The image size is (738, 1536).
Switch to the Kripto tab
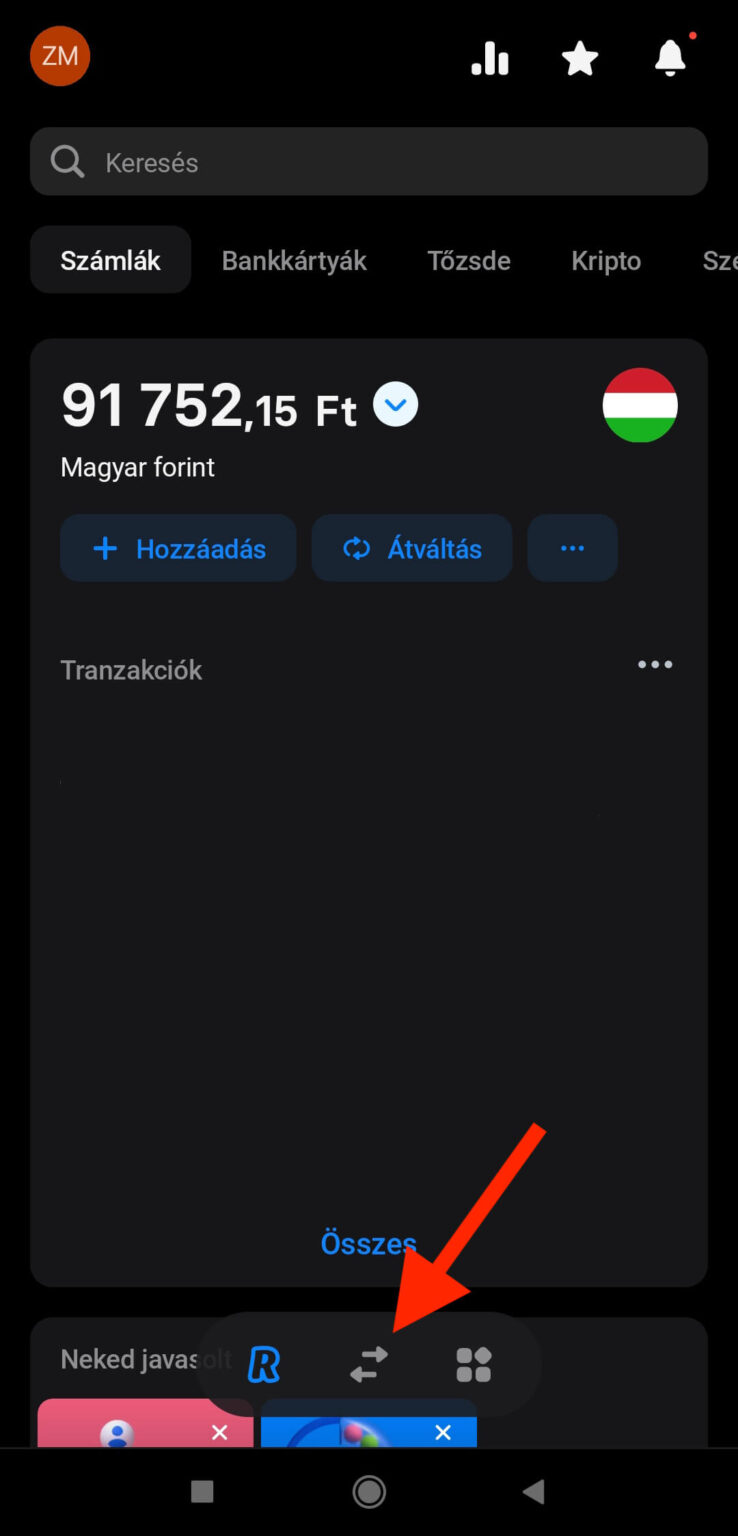(x=606, y=261)
